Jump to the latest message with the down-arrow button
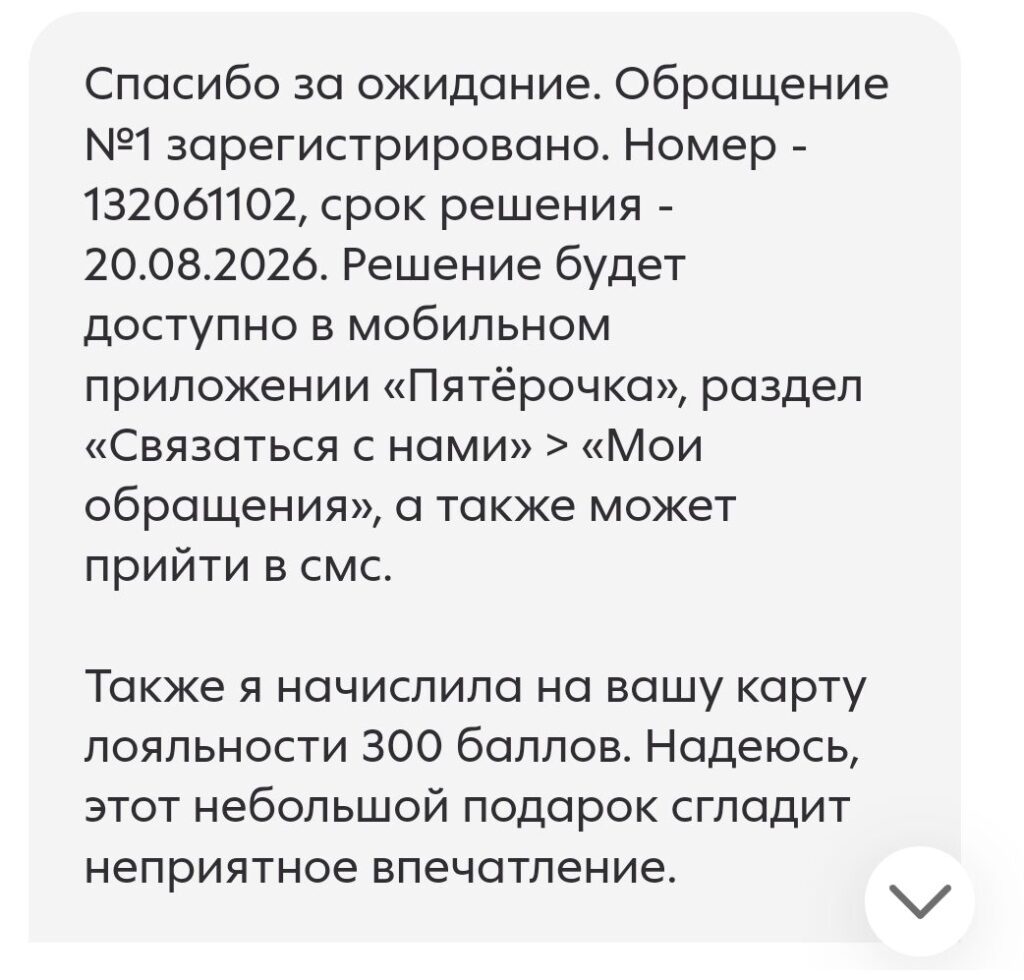The height and width of the screenshot is (980, 1024). tap(920, 901)
